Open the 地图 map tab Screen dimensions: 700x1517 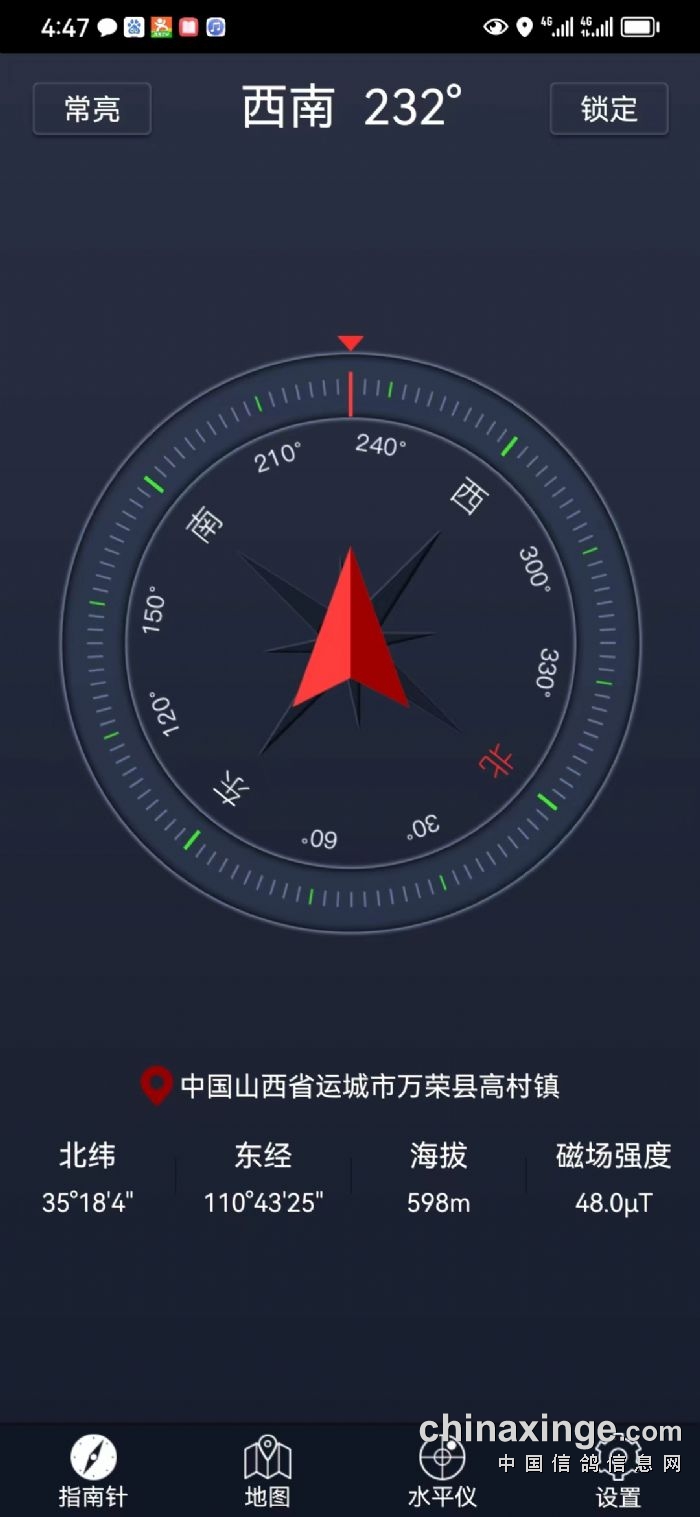[x=267, y=1471]
